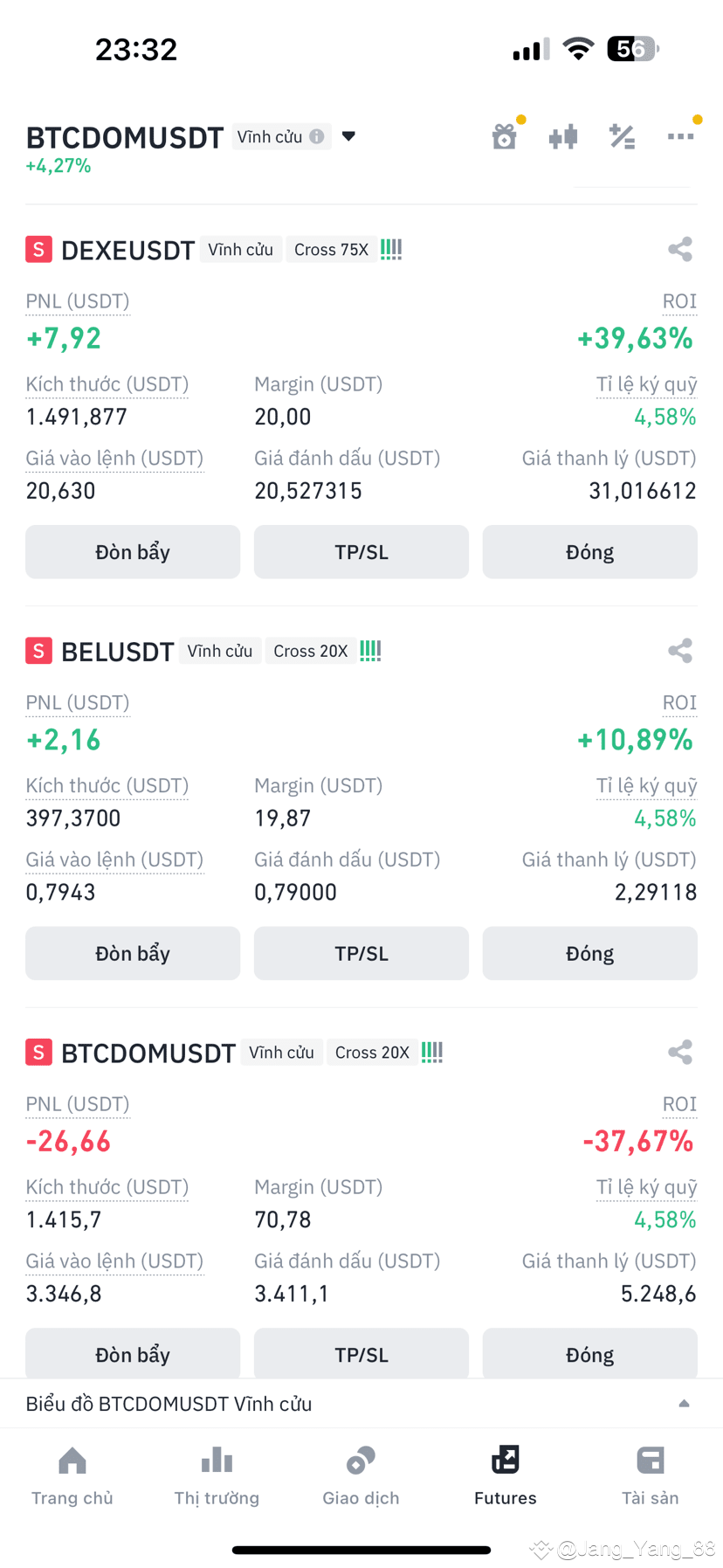Image resolution: width=723 pixels, height=1568 pixels.
Task: Set TP/SL for DEXEUSDT position
Action: 361,552
